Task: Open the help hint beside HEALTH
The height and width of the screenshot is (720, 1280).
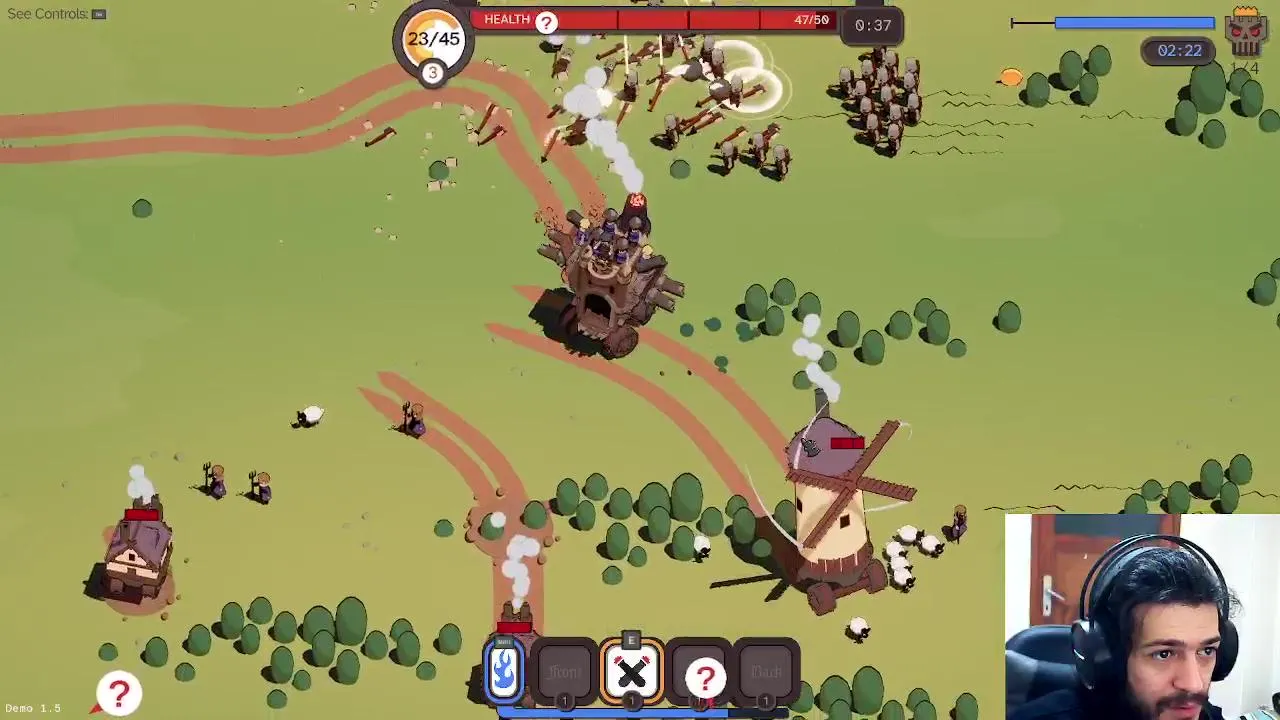Action: tap(546, 22)
